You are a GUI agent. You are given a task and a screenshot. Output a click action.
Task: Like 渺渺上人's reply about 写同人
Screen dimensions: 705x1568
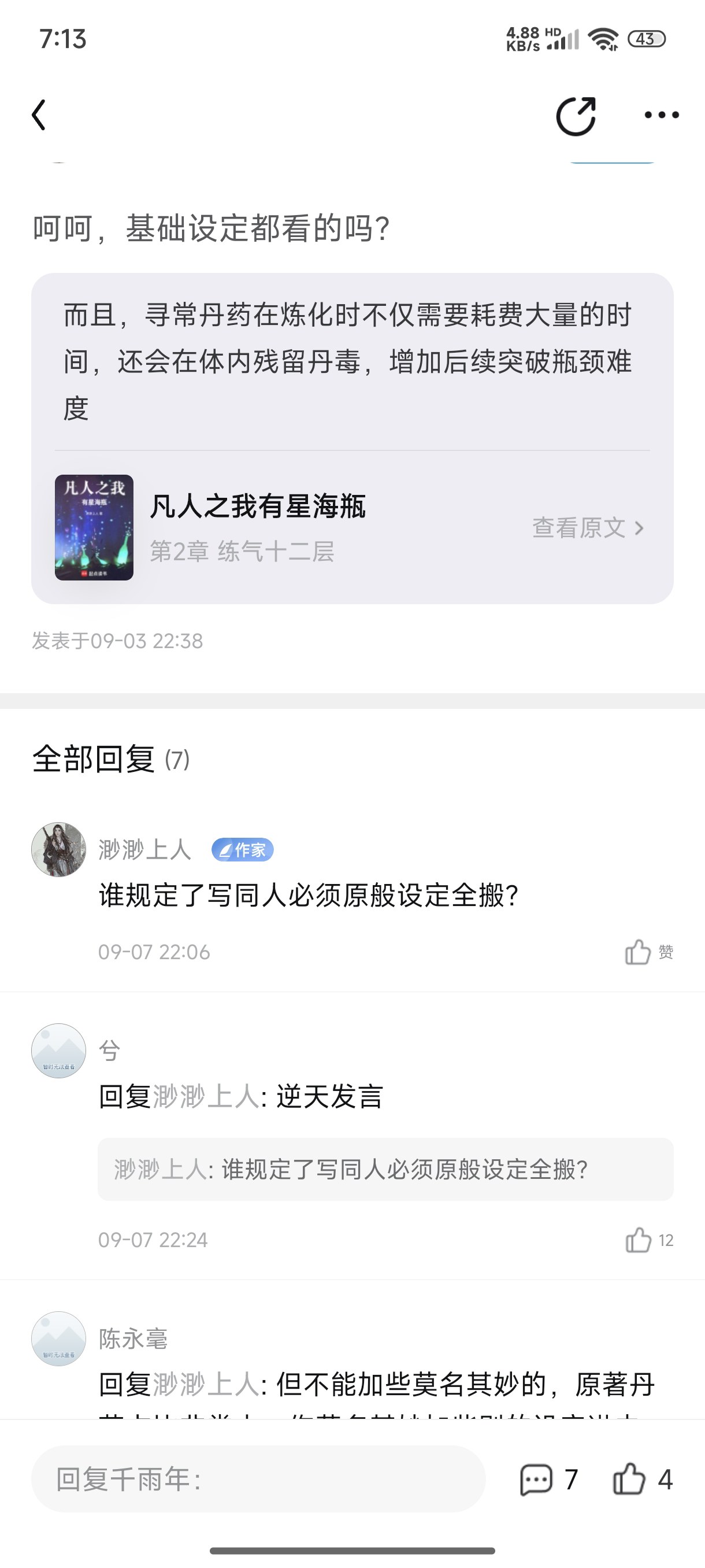coord(638,952)
